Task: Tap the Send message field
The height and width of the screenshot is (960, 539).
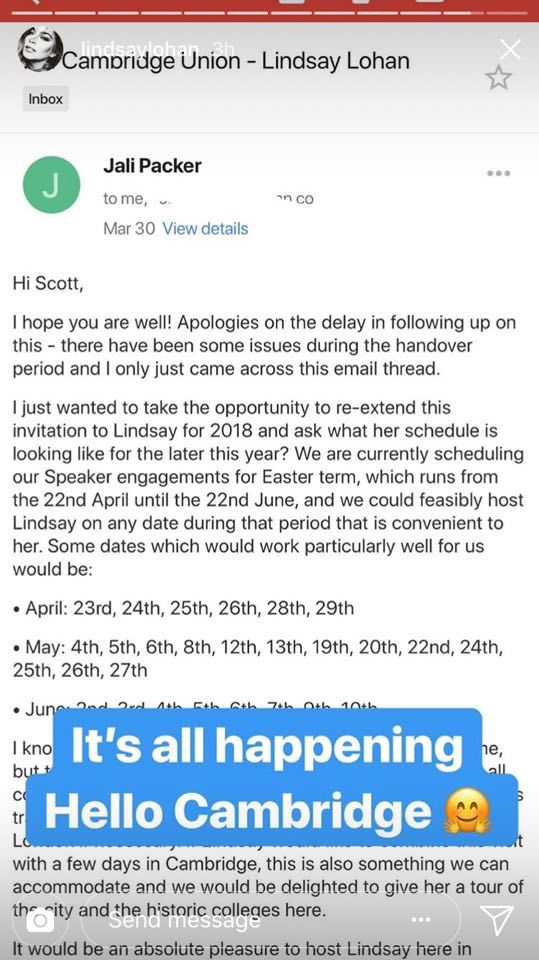Action: coord(270,920)
